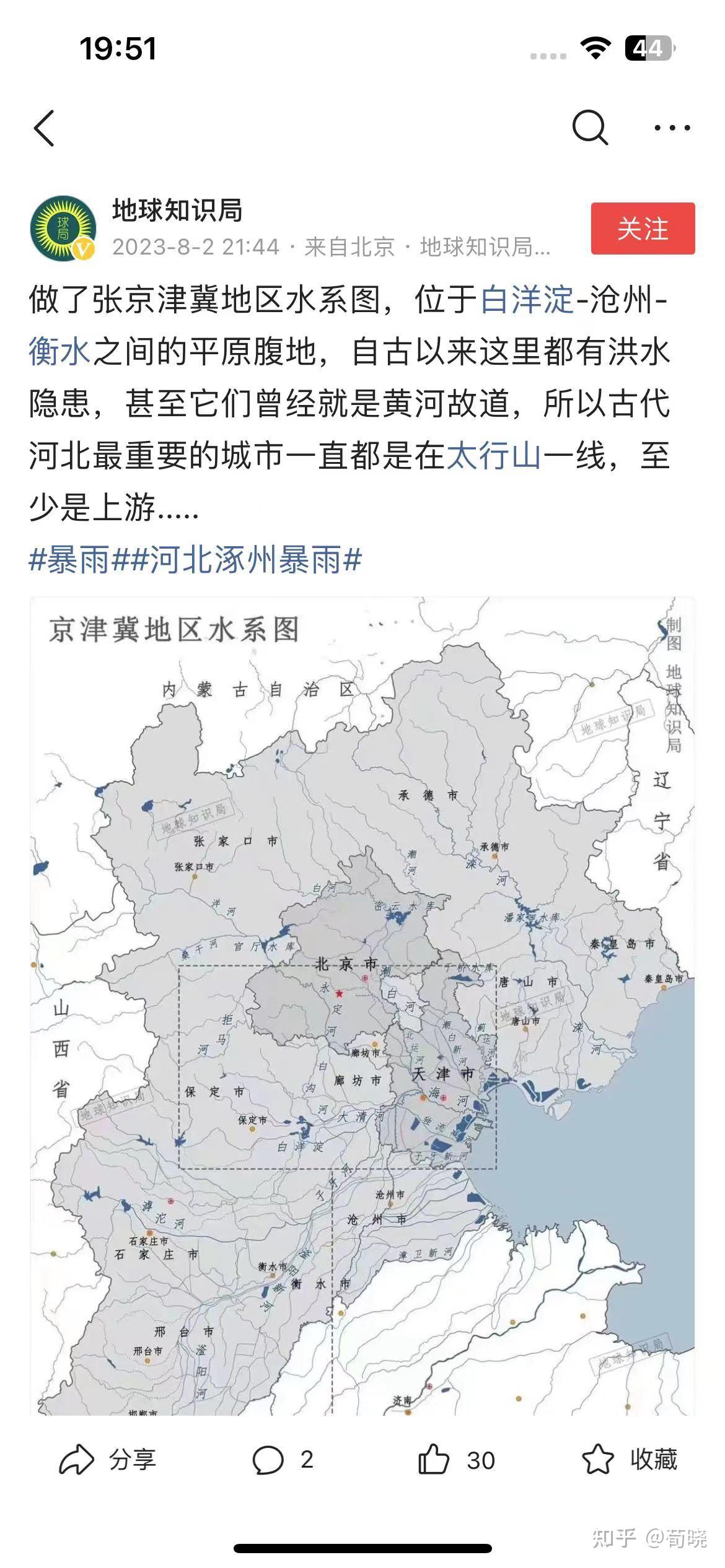Open the three-dot overflow menu
The height and width of the screenshot is (1568, 725).
[672, 128]
